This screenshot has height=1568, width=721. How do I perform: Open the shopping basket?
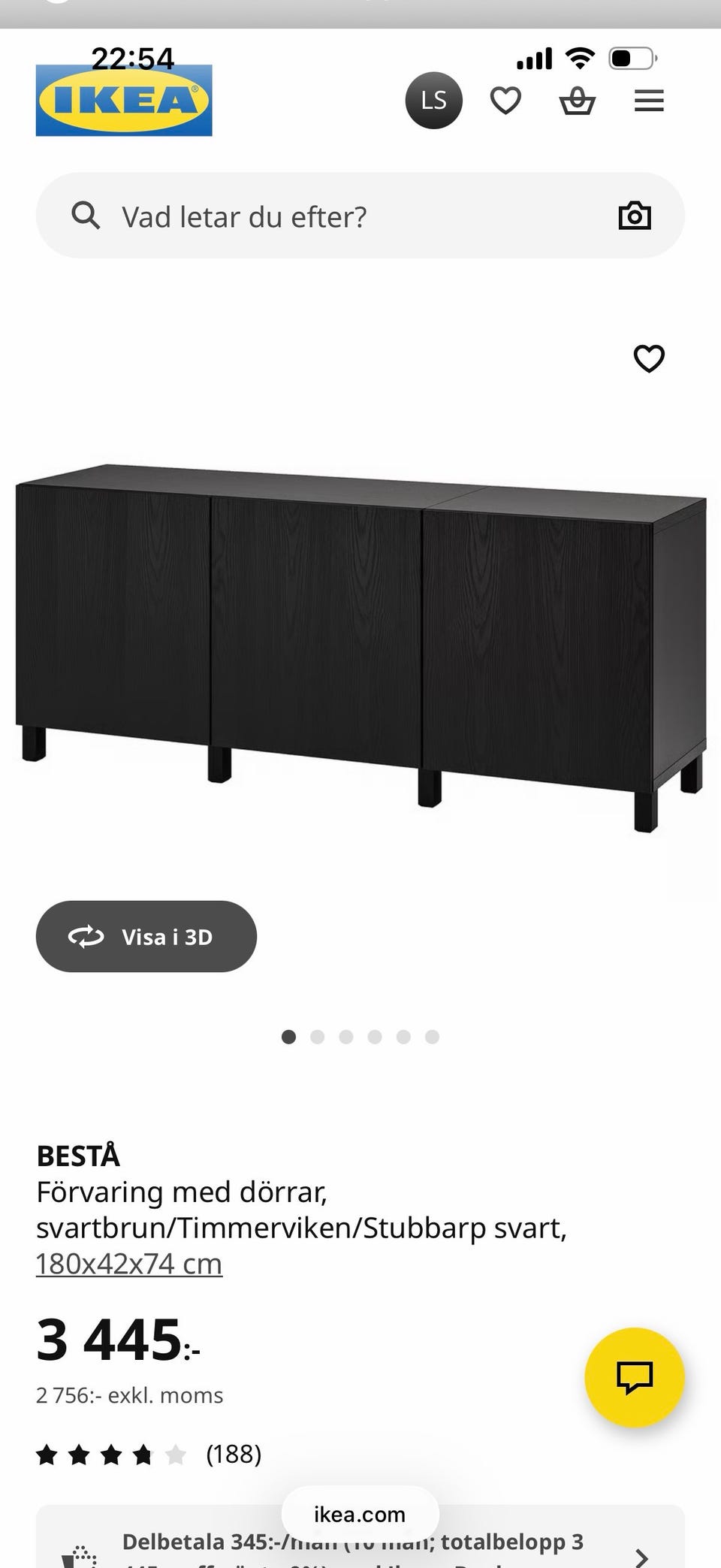(577, 100)
